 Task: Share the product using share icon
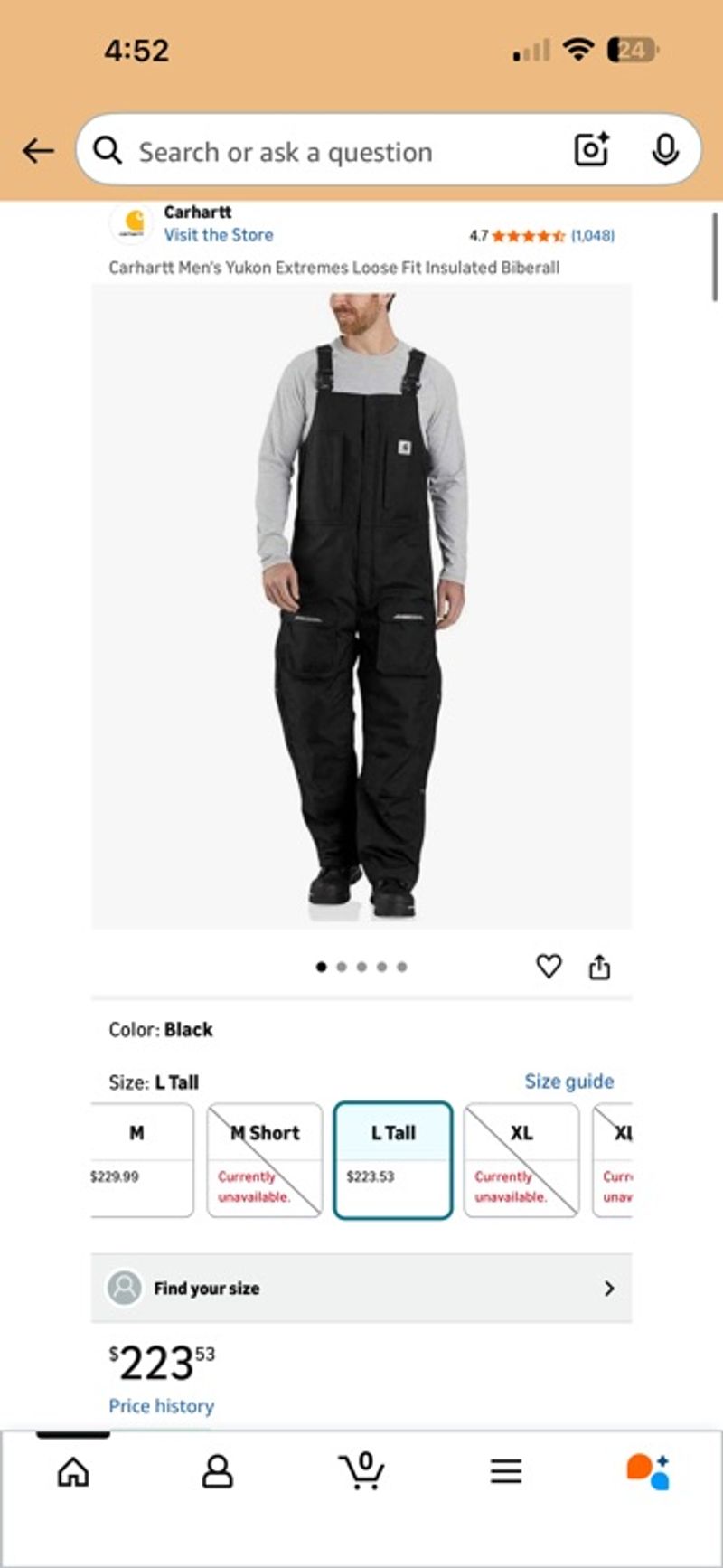click(601, 966)
